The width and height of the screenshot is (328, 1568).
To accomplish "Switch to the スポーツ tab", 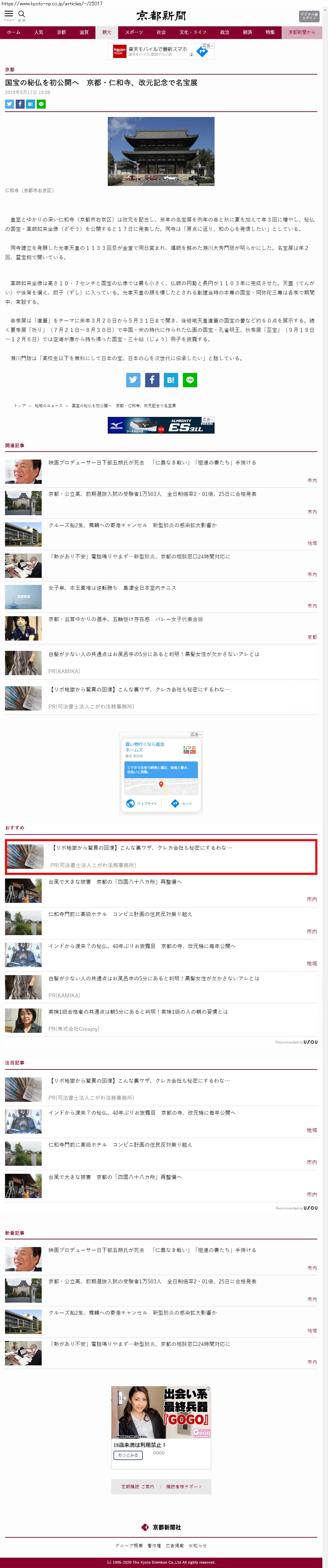I will [134, 32].
